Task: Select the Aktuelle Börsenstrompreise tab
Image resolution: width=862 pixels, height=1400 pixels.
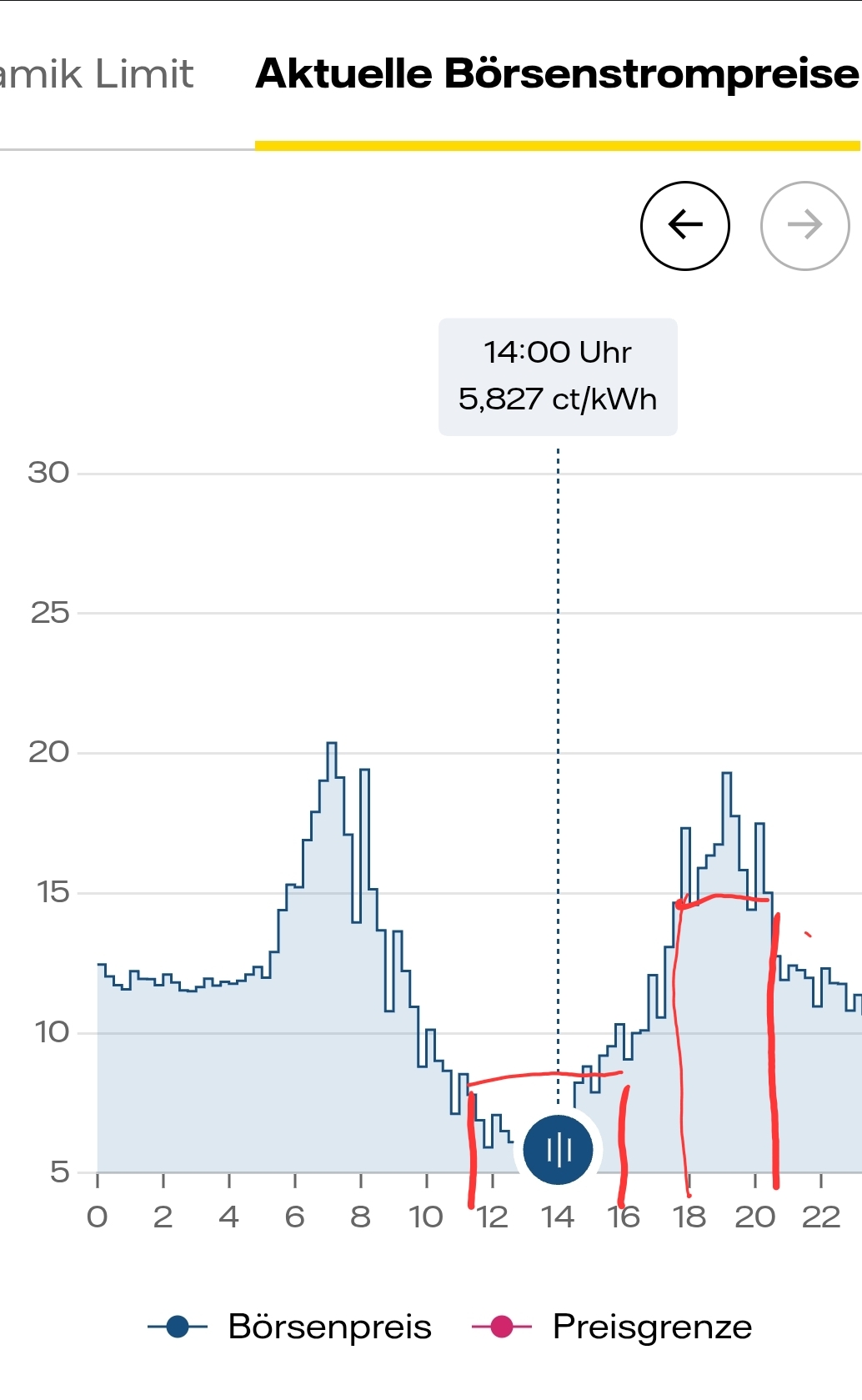Action: [x=557, y=75]
